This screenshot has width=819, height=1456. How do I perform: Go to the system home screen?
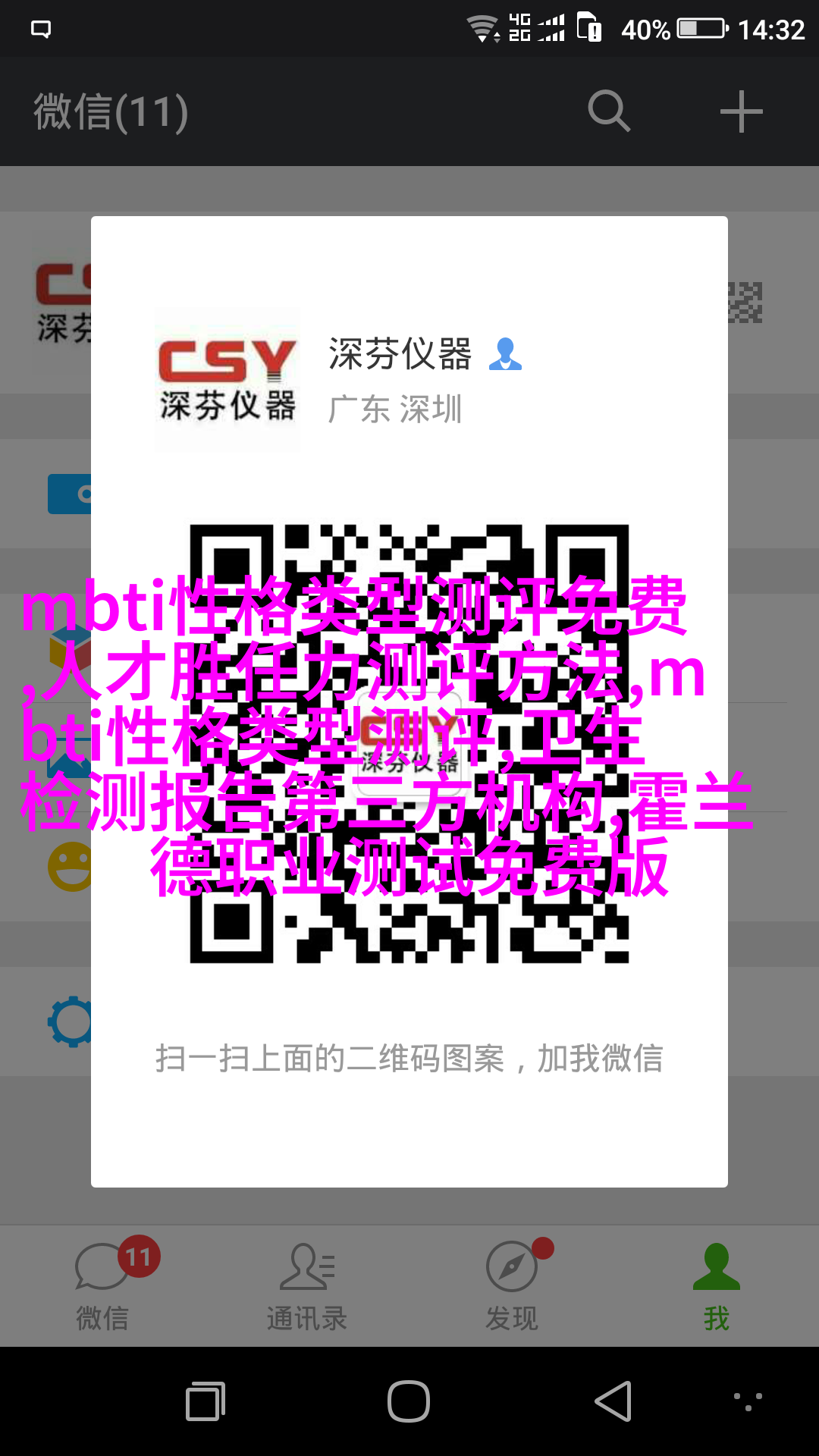[x=409, y=1401]
